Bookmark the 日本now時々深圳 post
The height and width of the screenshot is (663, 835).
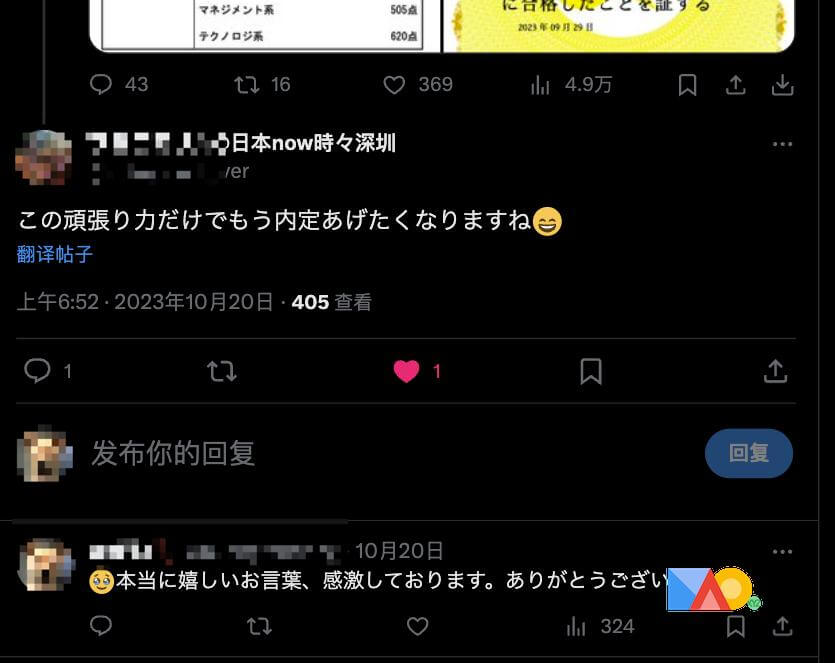[591, 371]
